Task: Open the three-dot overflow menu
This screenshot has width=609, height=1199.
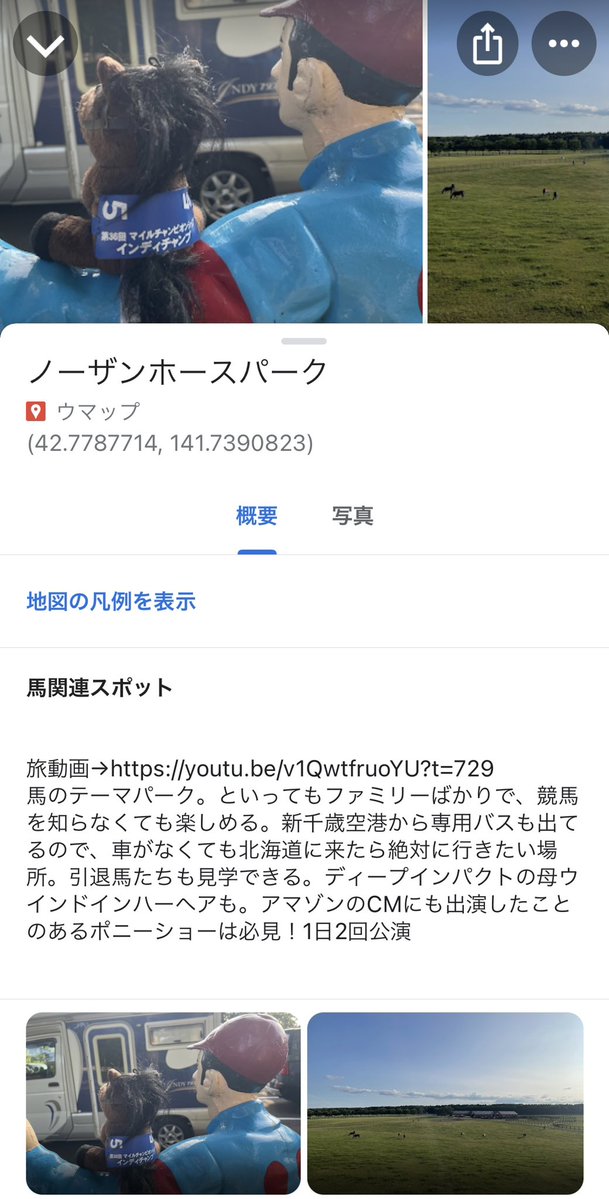Action: pyautogui.click(x=564, y=43)
